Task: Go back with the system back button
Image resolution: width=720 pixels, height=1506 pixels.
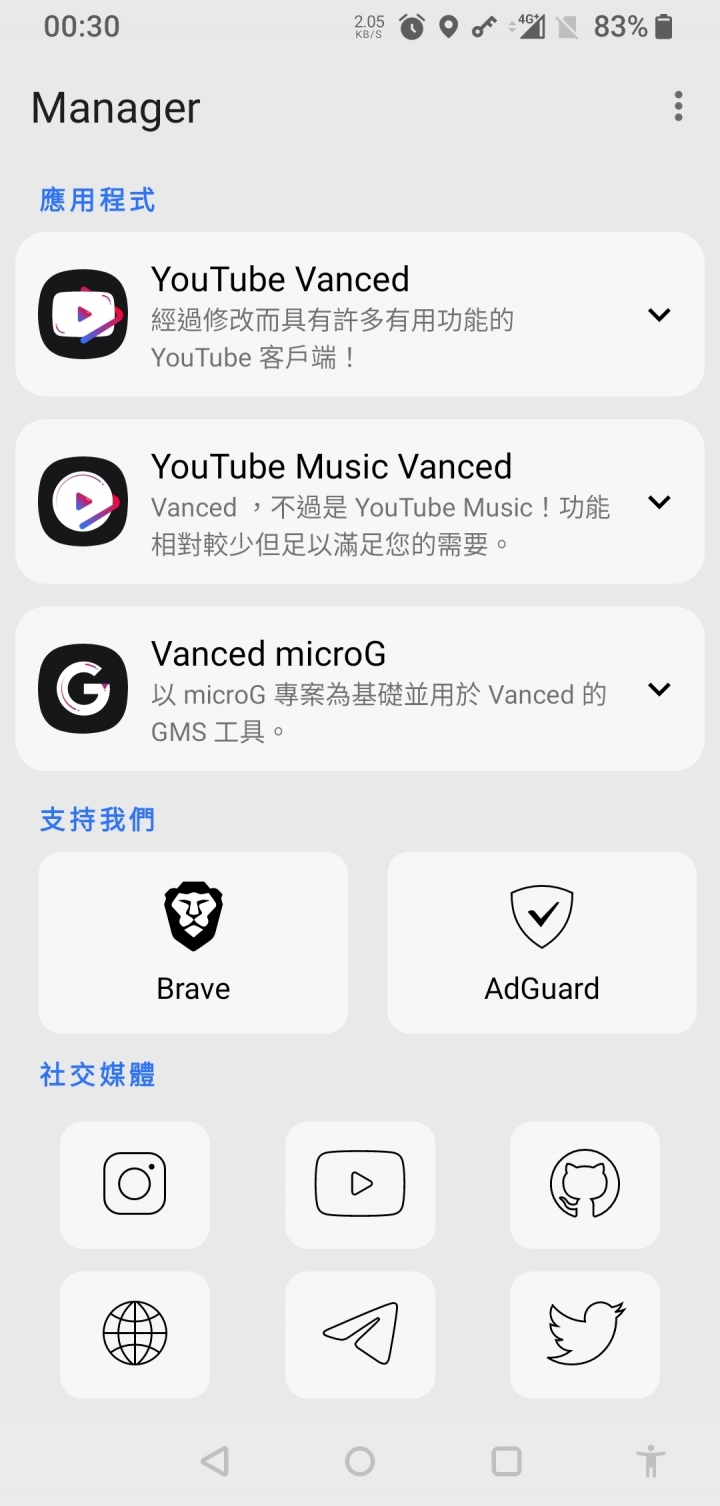Action: 214,1461
